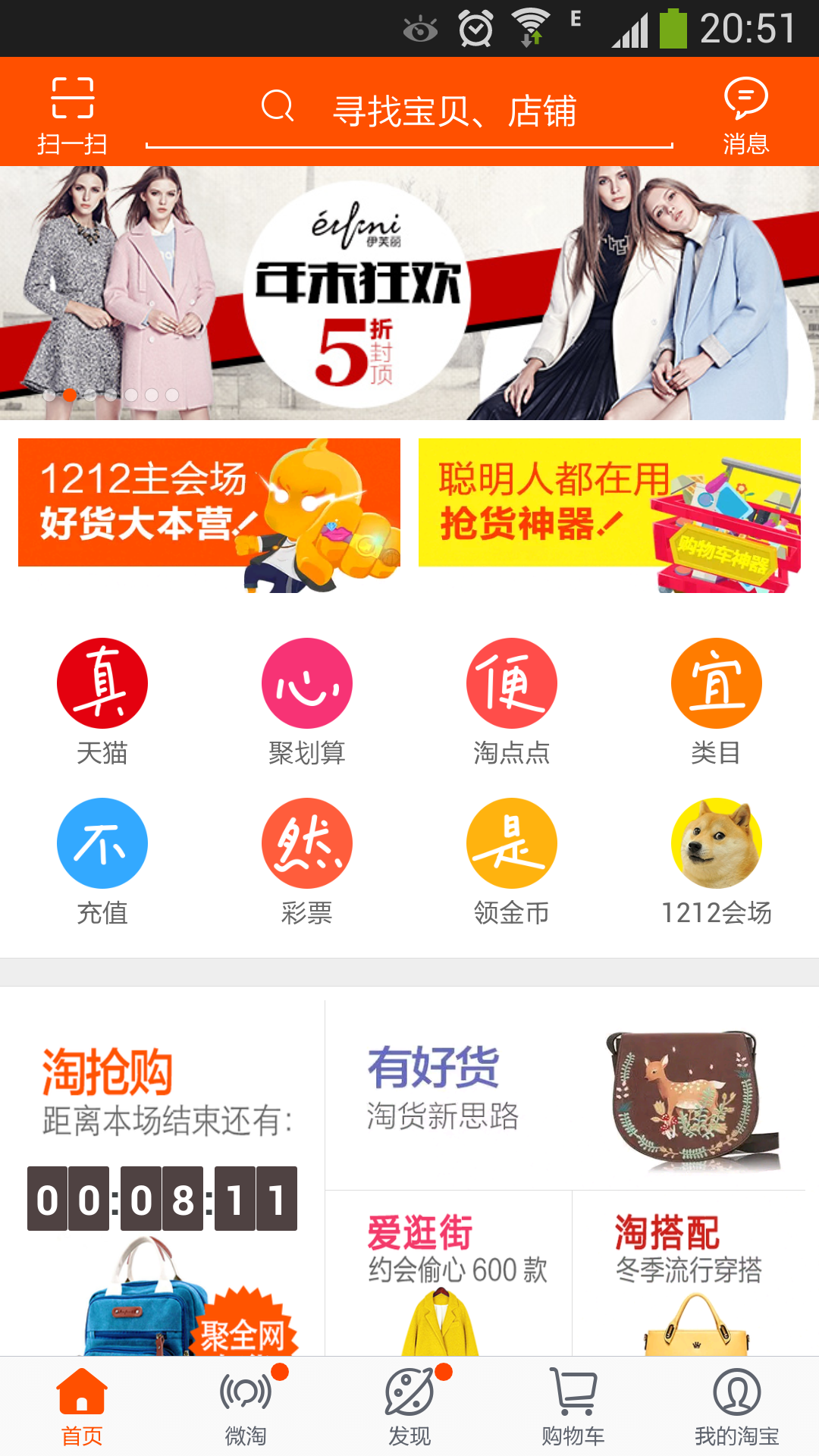Open the 爱逛街 card
The image size is (819, 1456).
pyautogui.click(x=448, y=1274)
